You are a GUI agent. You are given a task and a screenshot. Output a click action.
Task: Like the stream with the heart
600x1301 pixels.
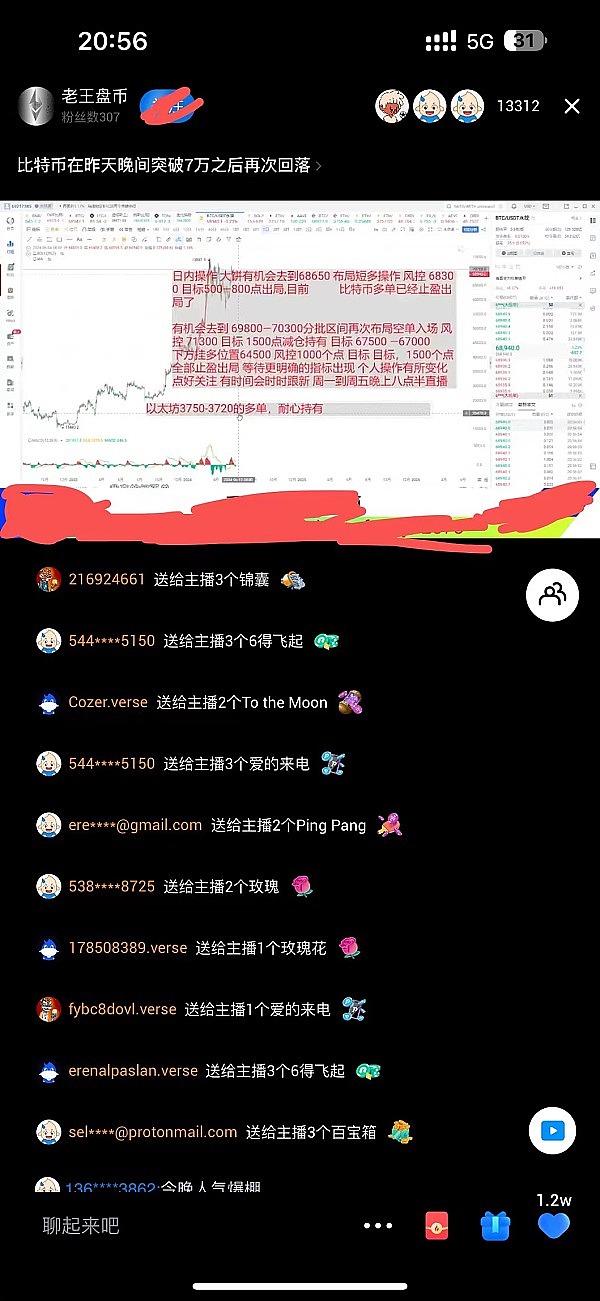pos(553,1225)
